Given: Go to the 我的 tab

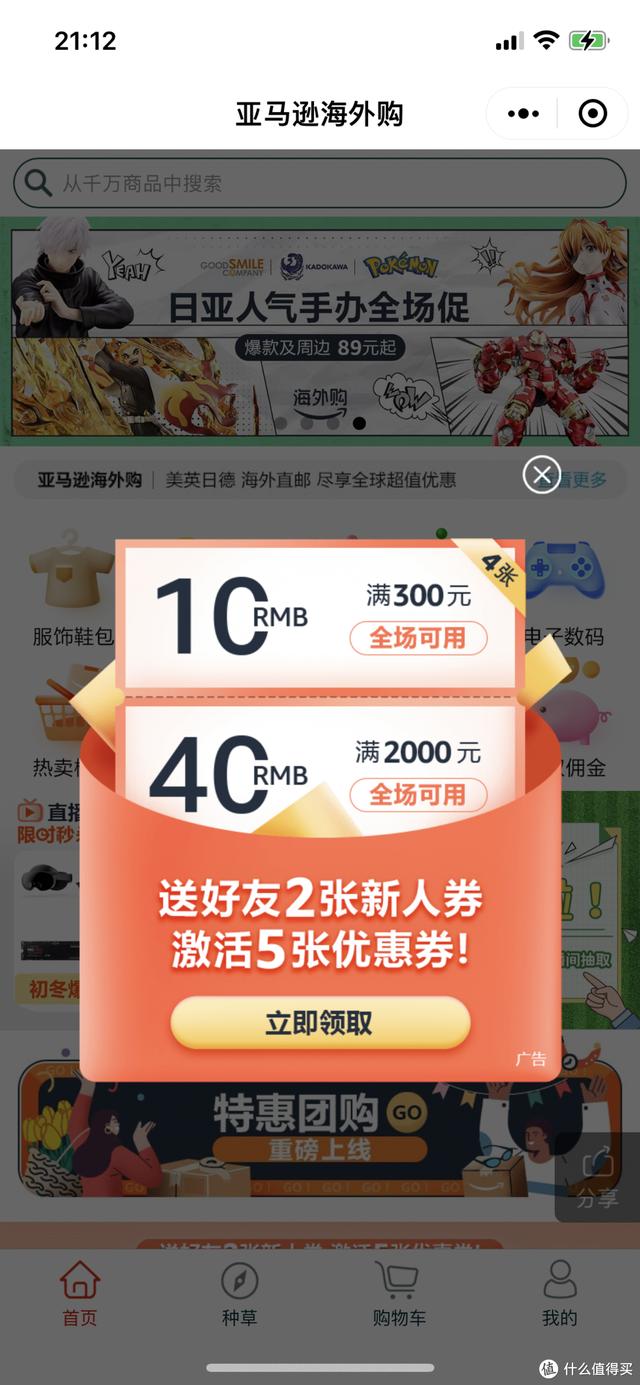Looking at the screenshot, I should pyautogui.click(x=559, y=1294).
